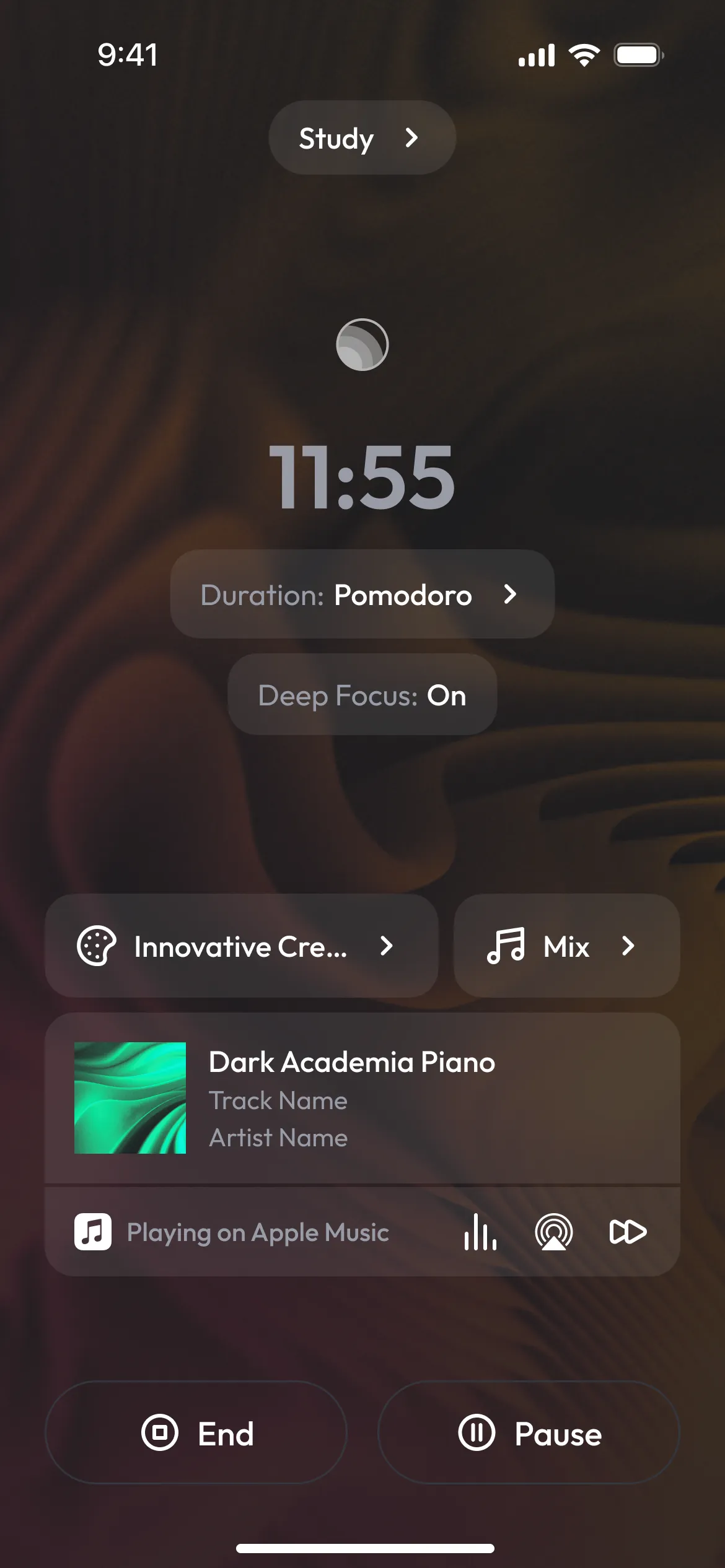
Task: Click the pause icon inside the Pause button
Action: pos(477,1434)
